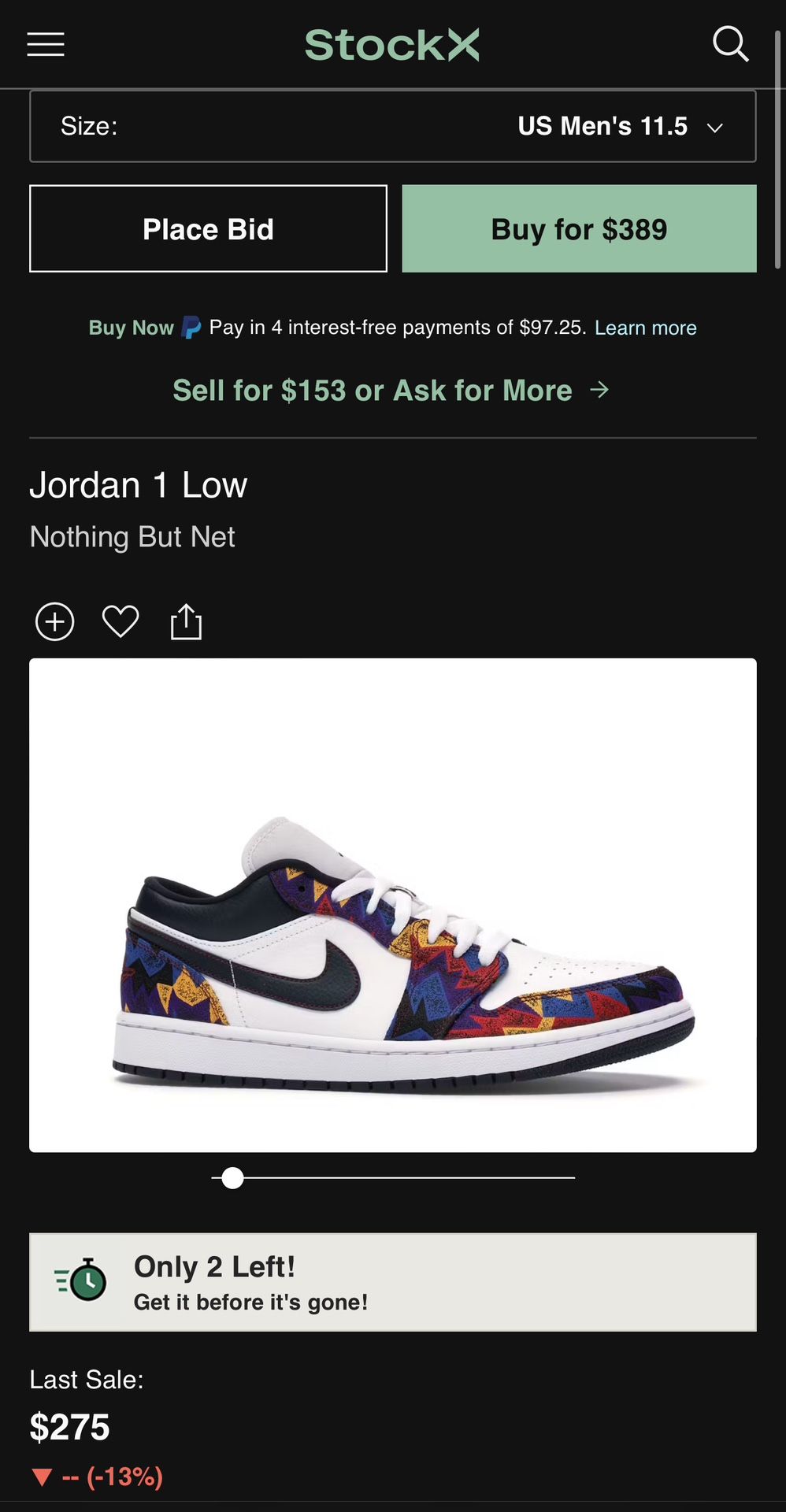This screenshot has width=786, height=1512.
Task: Share this product listing
Action: coord(187,622)
